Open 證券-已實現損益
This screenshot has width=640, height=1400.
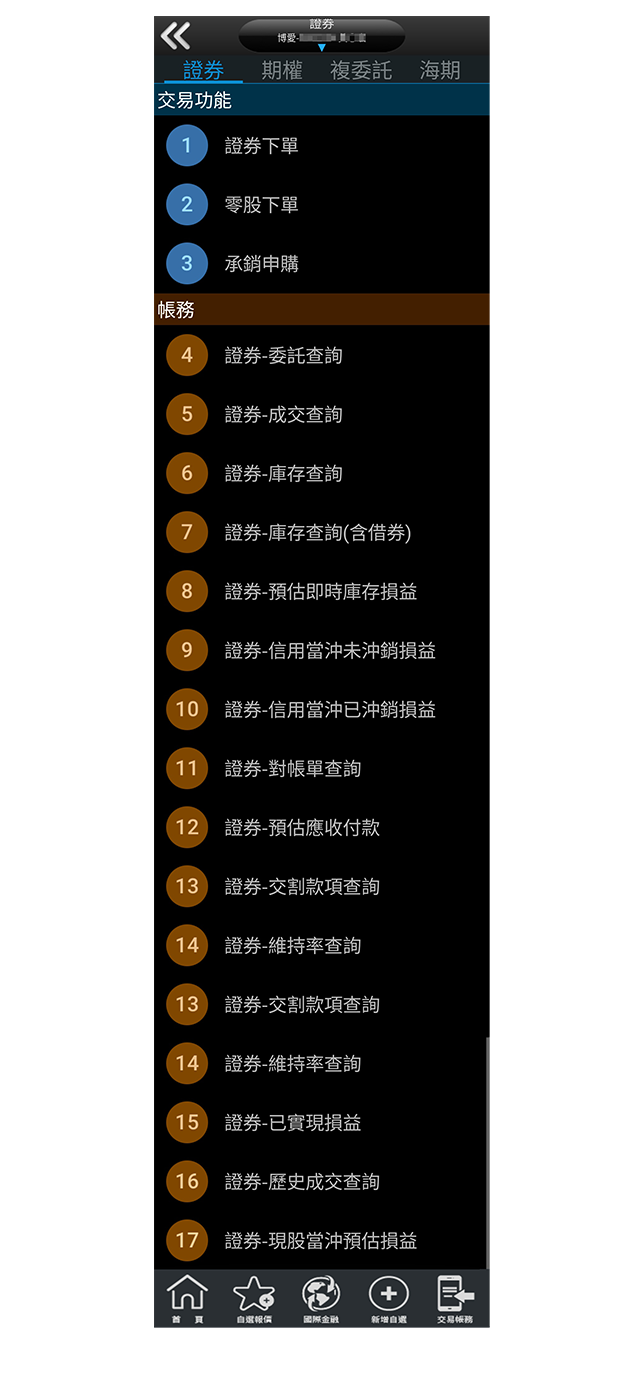tap(292, 1122)
